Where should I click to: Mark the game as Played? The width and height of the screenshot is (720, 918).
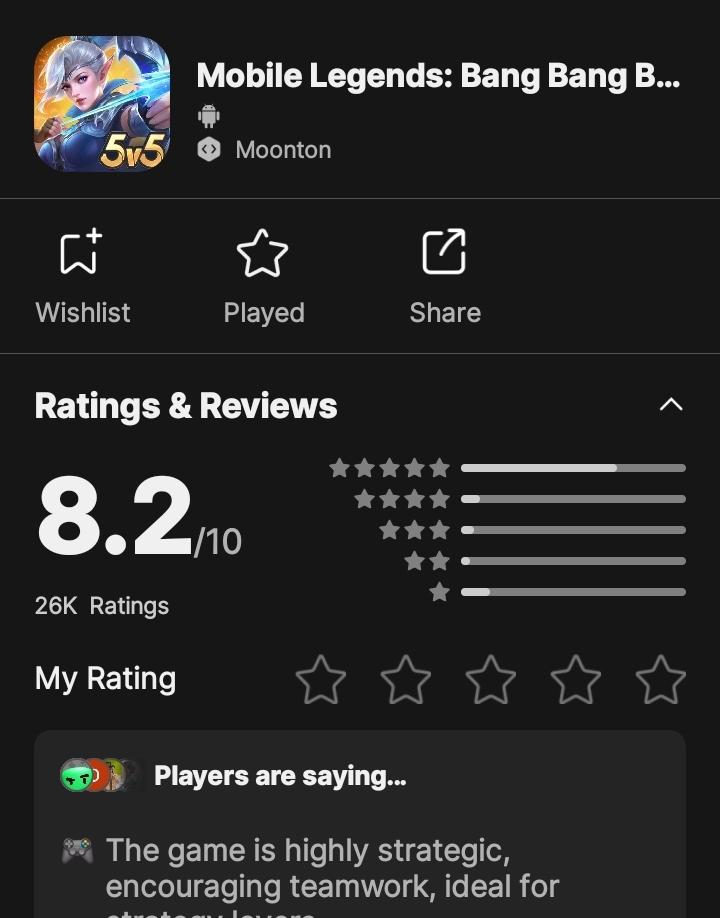click(263, 277)
